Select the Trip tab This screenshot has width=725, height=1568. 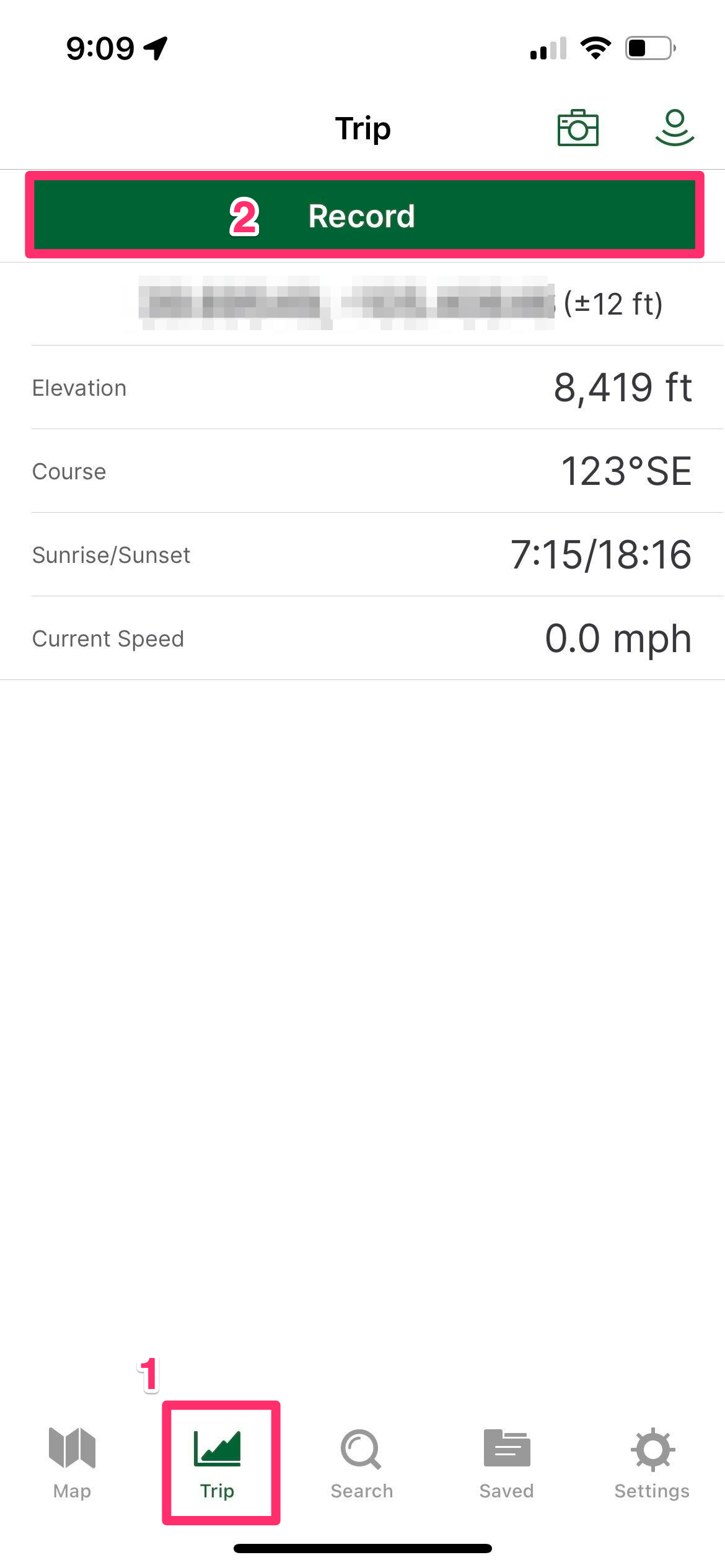pos(217,1463)
